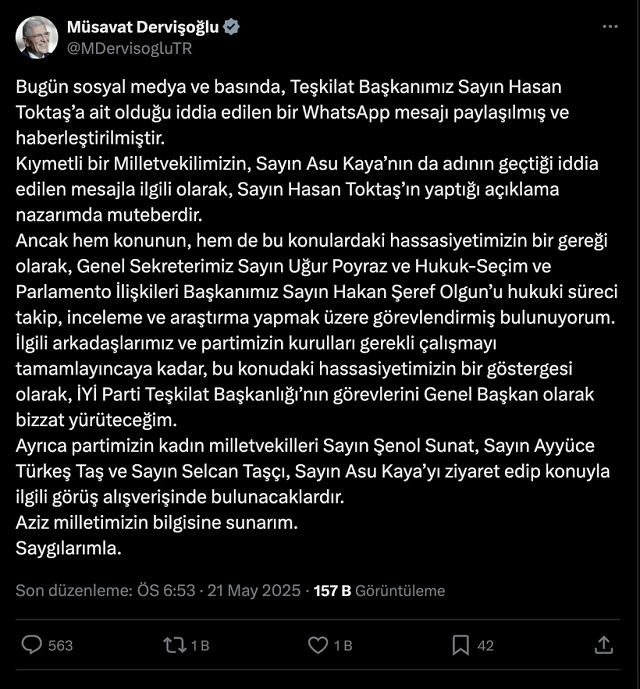
Task: Open Müsavat Dervişoğlu's profile picture
Action: pos(35,37)
